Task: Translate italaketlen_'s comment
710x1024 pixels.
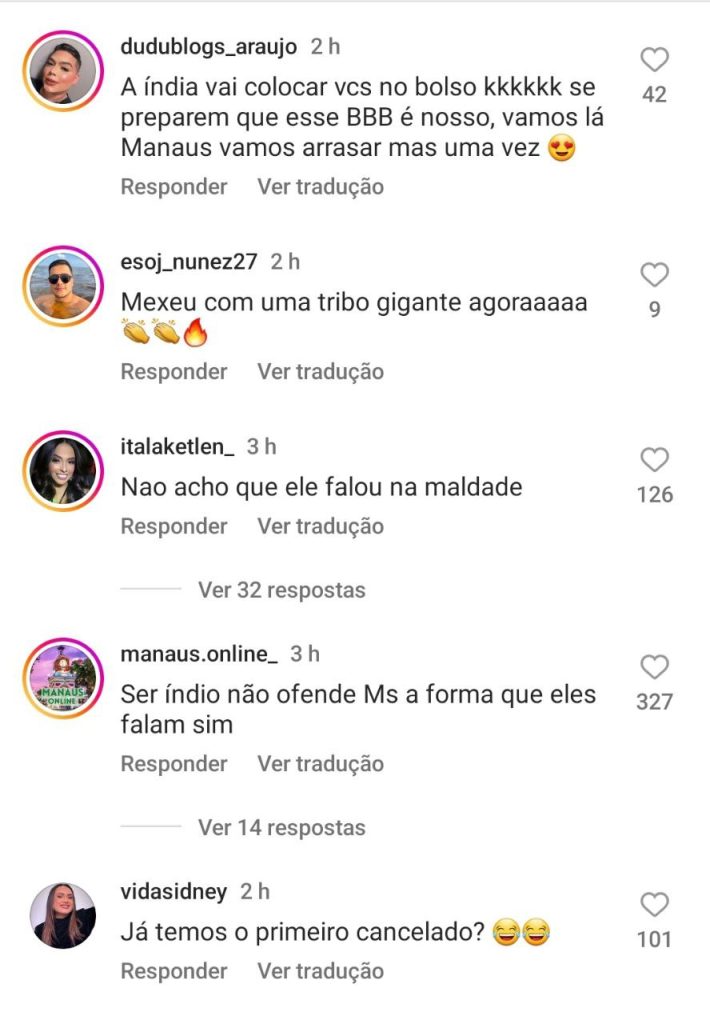Action: [320, 526]
